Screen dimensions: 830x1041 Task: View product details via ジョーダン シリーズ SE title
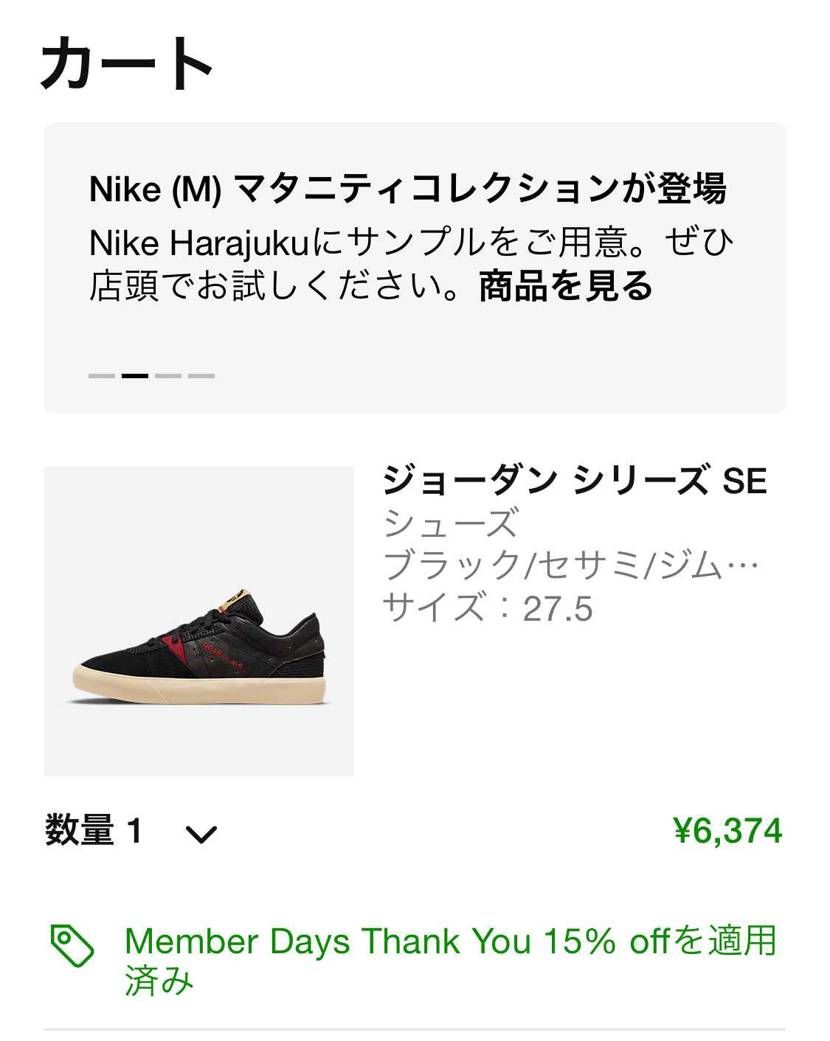point(575,481)
